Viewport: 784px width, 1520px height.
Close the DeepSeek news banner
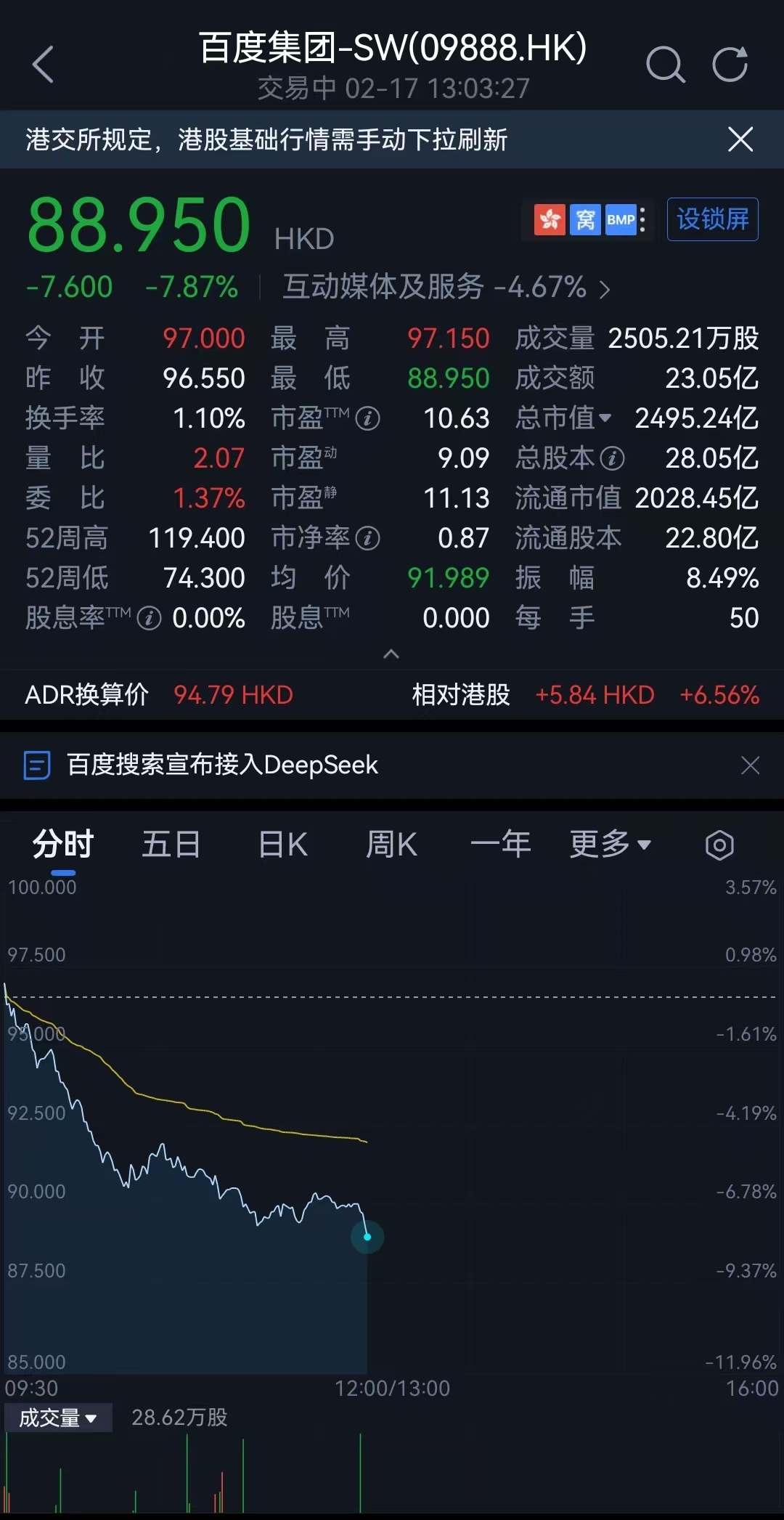click(x=751, y=765)
